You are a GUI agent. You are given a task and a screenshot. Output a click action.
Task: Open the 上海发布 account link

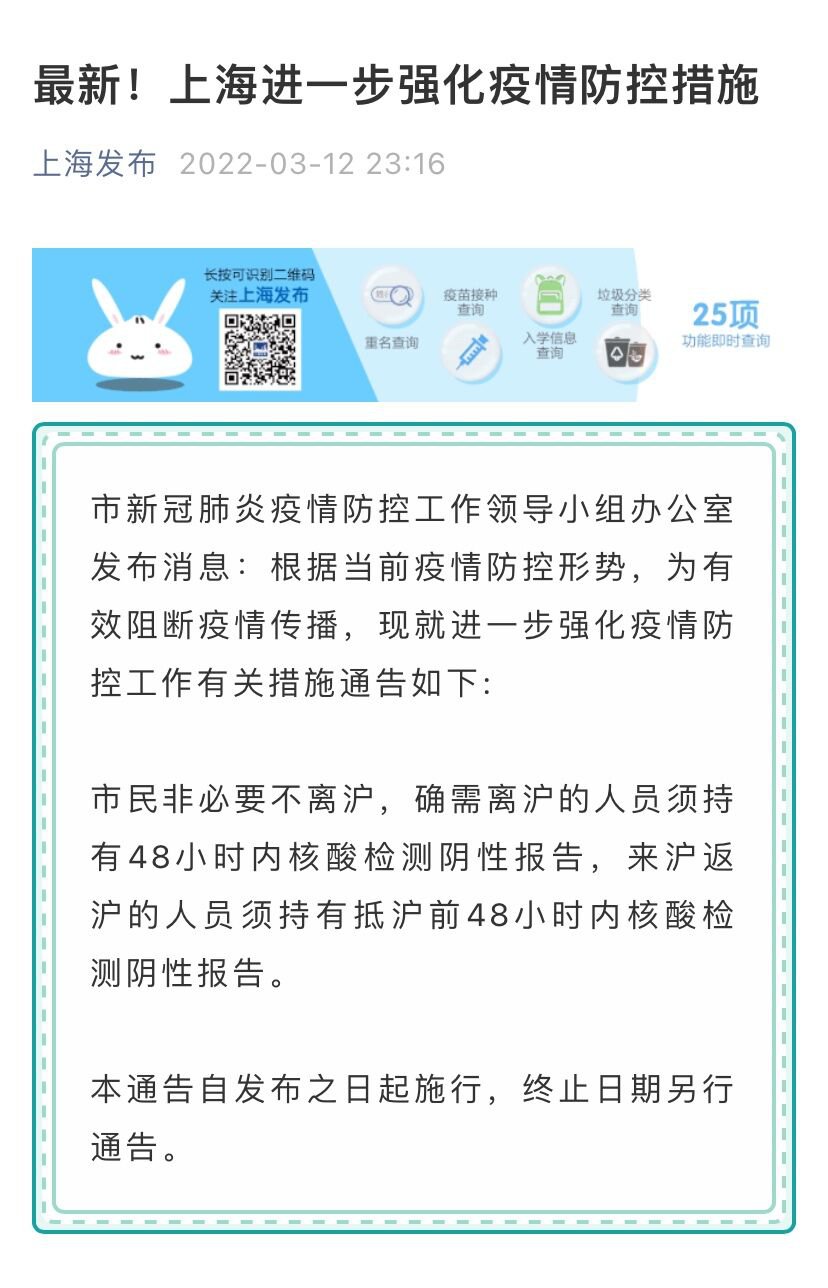pos(95,163)
